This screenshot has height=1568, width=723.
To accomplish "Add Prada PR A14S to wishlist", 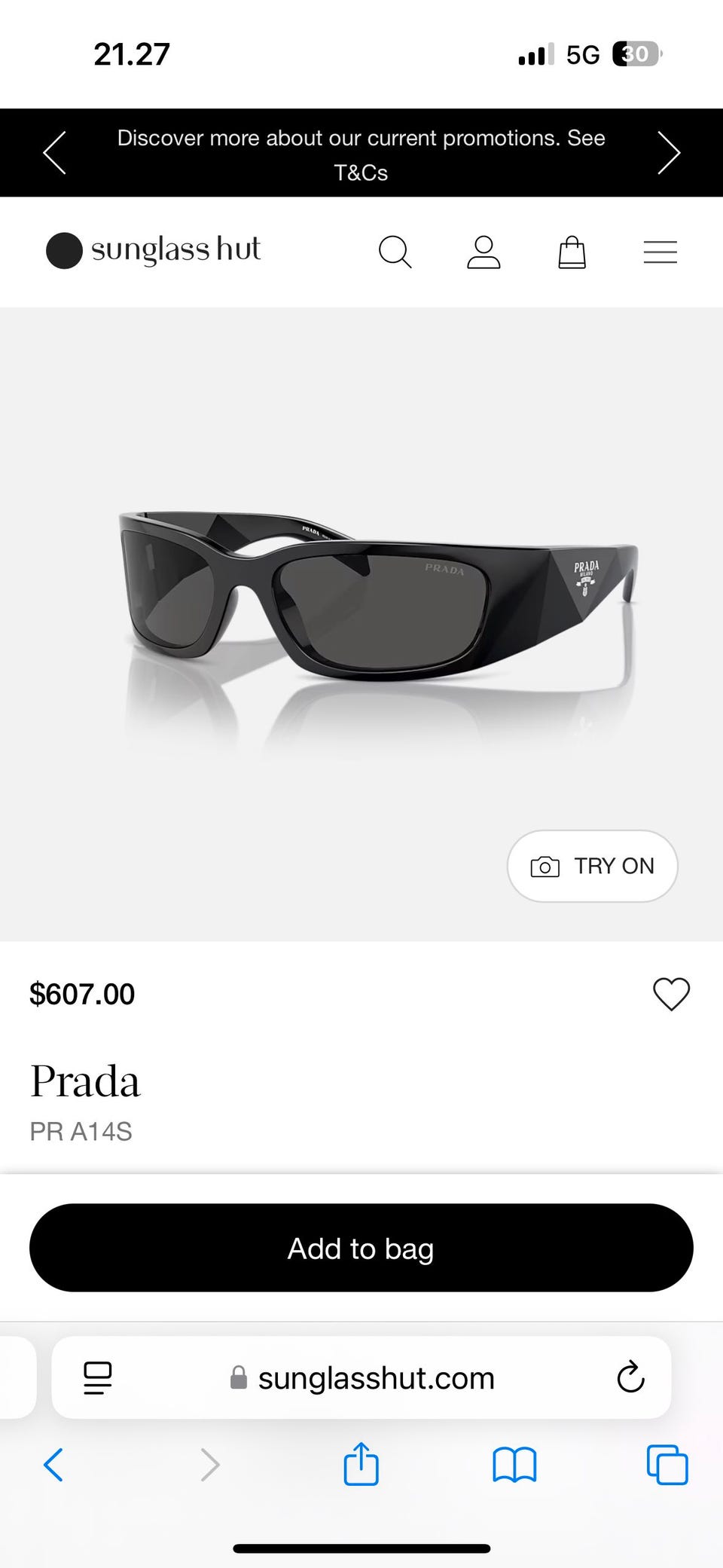I will (x=671, y=994).
